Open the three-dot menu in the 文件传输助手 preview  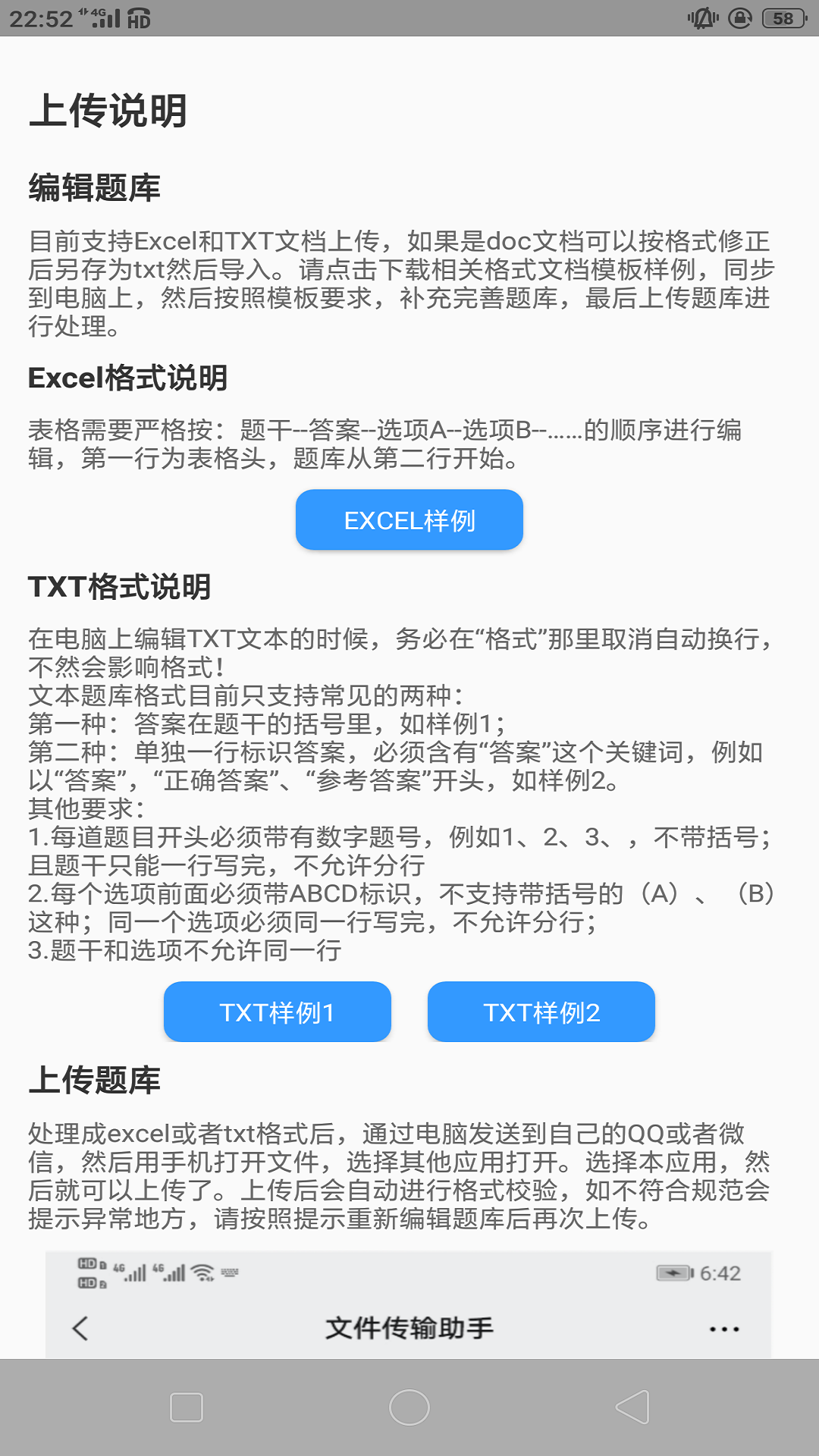pyautogui.click(x=724, y=1329)
